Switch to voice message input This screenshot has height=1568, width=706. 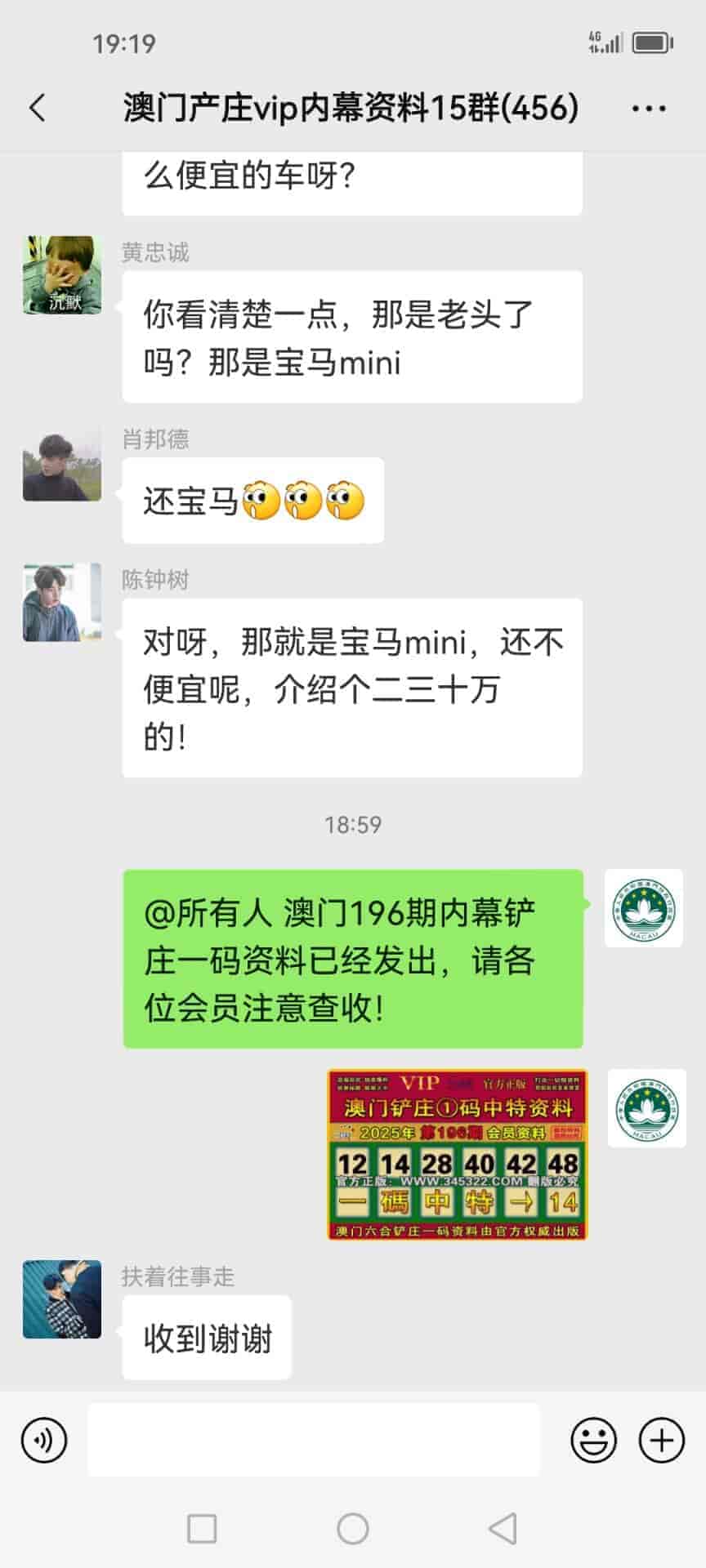click(x=44, y=1441)
